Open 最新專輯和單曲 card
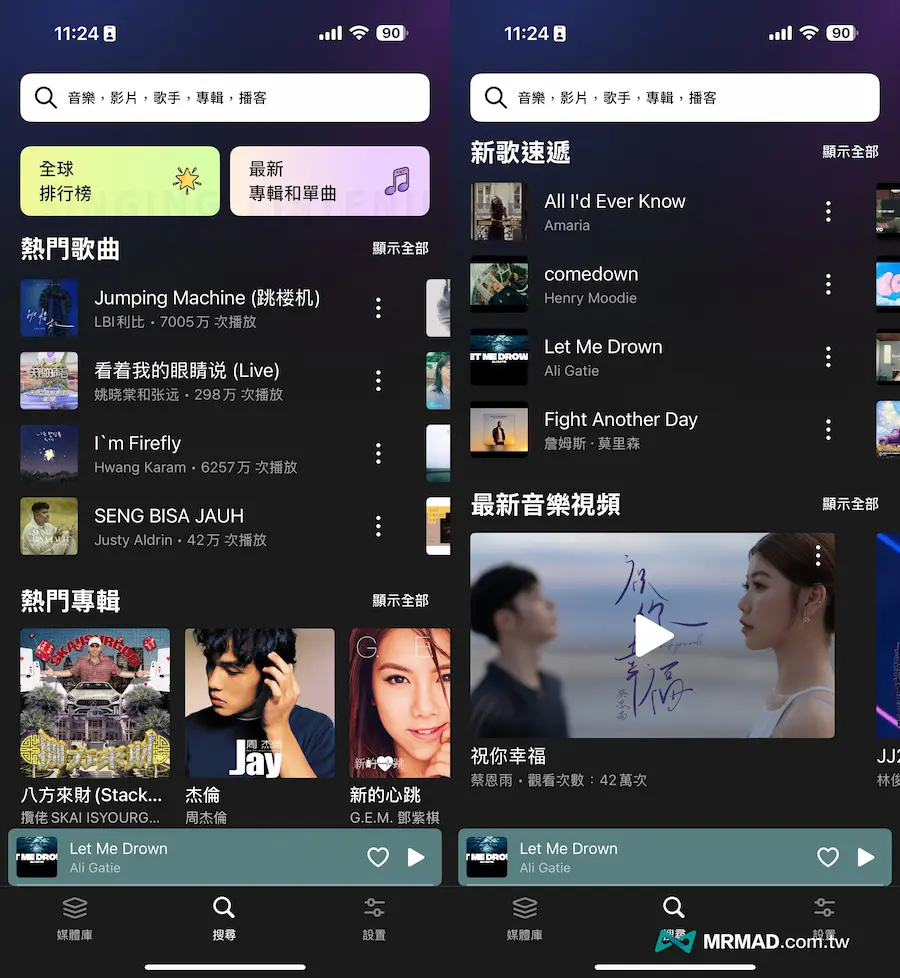 click(329, 181)
